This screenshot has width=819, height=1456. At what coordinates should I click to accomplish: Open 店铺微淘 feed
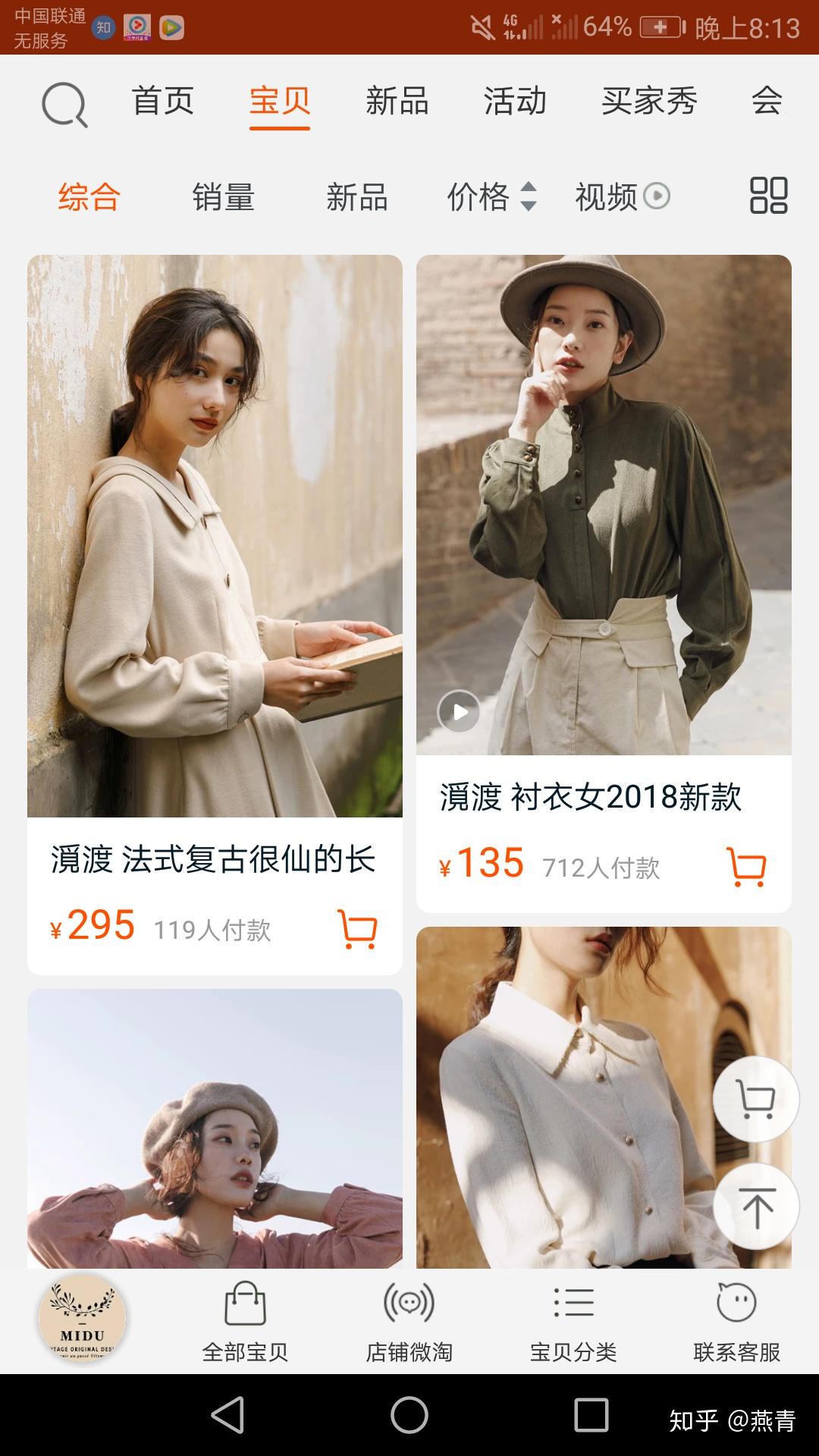(x=409, y=1320)
